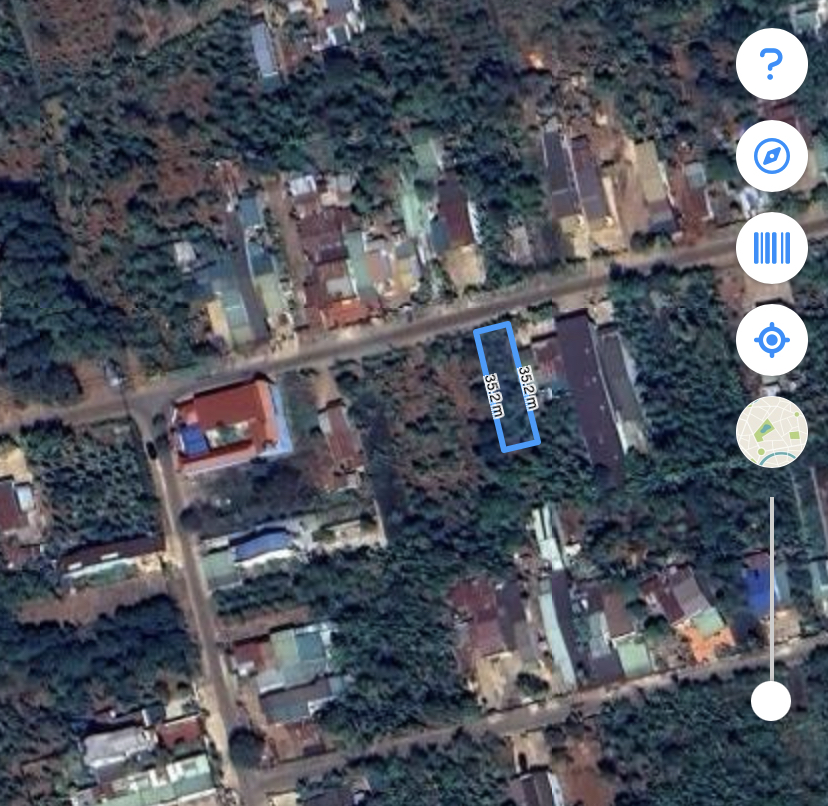
Task: Center map on my current location
Action: coord(771,340)
